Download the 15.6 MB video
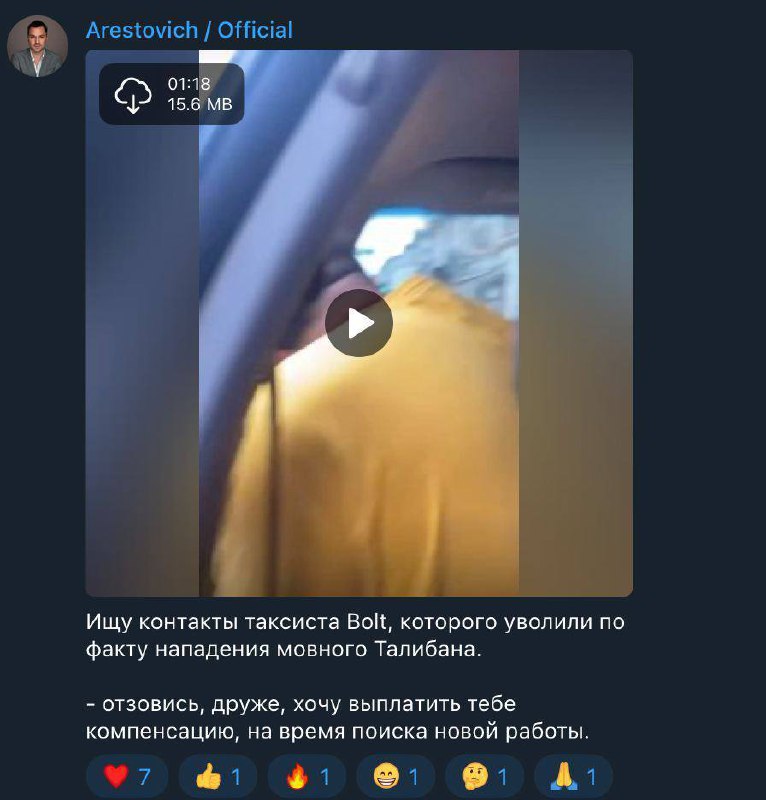The image size is (766, 800). [x=133, y=94]
